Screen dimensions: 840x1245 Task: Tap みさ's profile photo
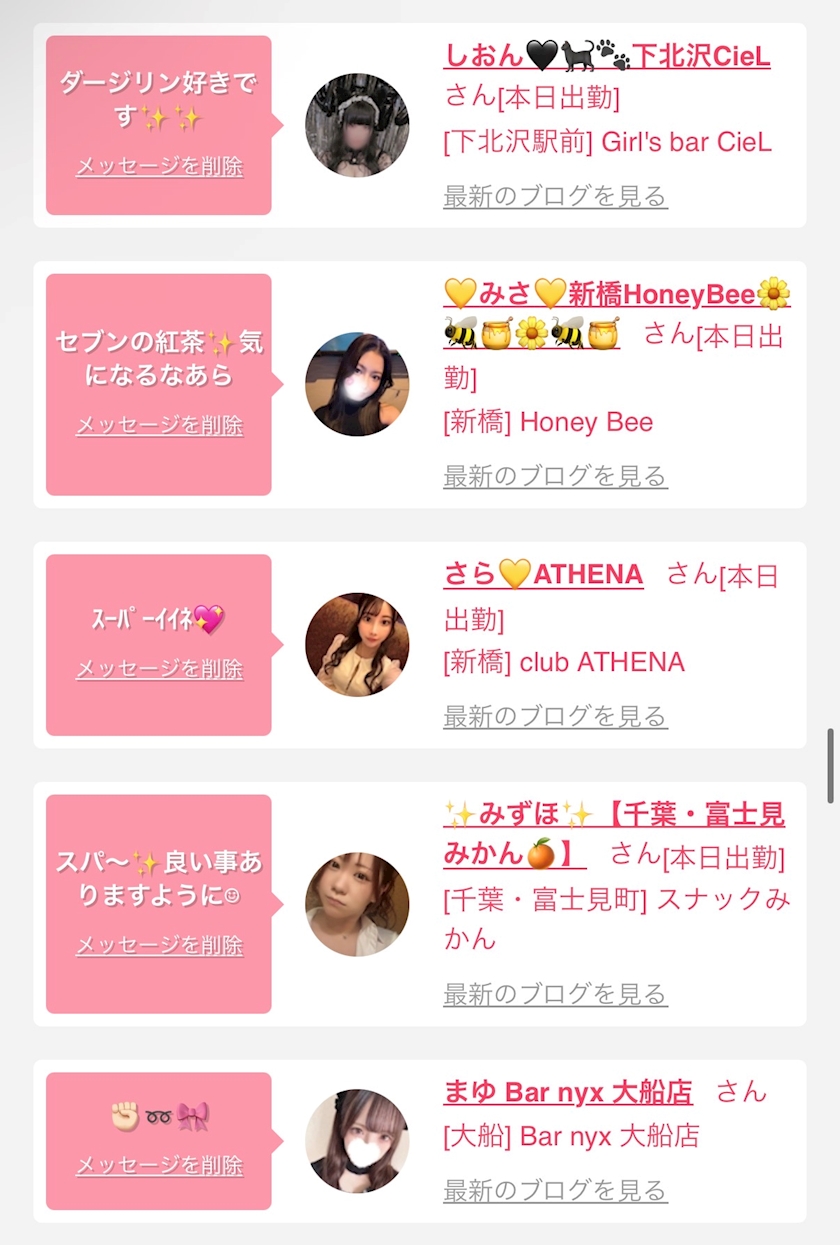coord(357,384)
